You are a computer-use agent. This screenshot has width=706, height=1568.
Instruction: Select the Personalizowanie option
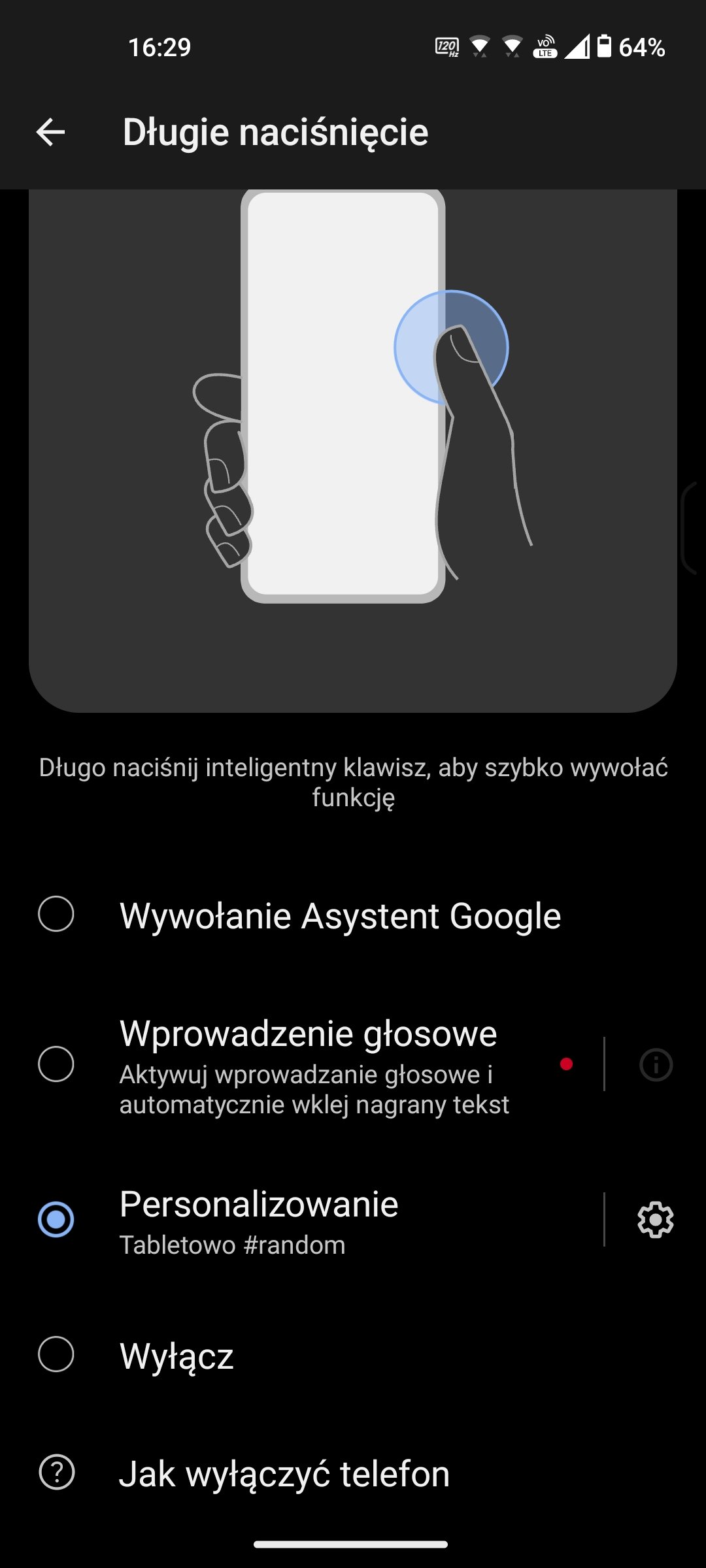(x=301, y=1220)
